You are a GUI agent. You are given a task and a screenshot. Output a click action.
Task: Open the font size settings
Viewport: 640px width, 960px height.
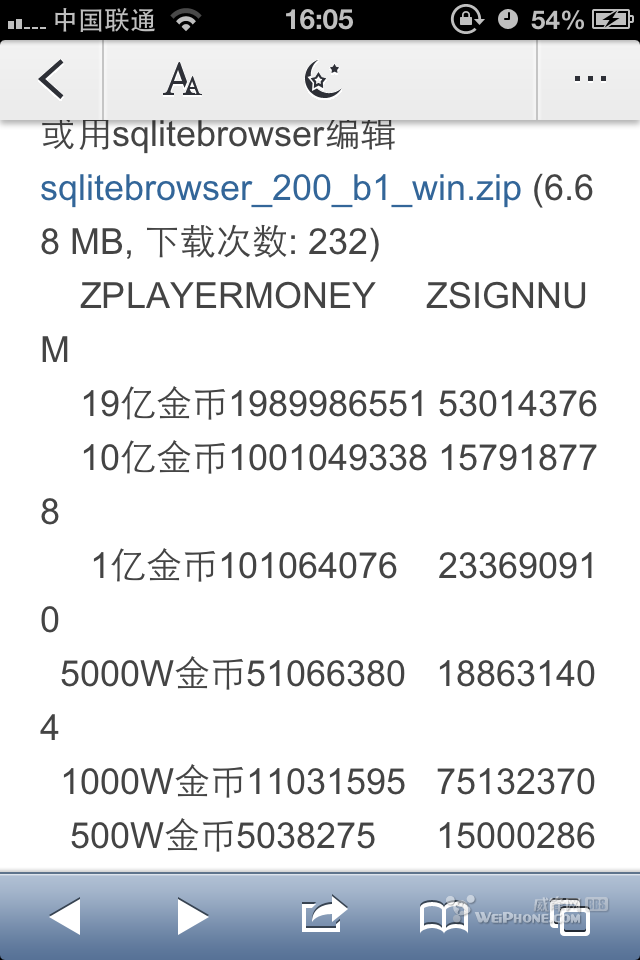point(182,80)
